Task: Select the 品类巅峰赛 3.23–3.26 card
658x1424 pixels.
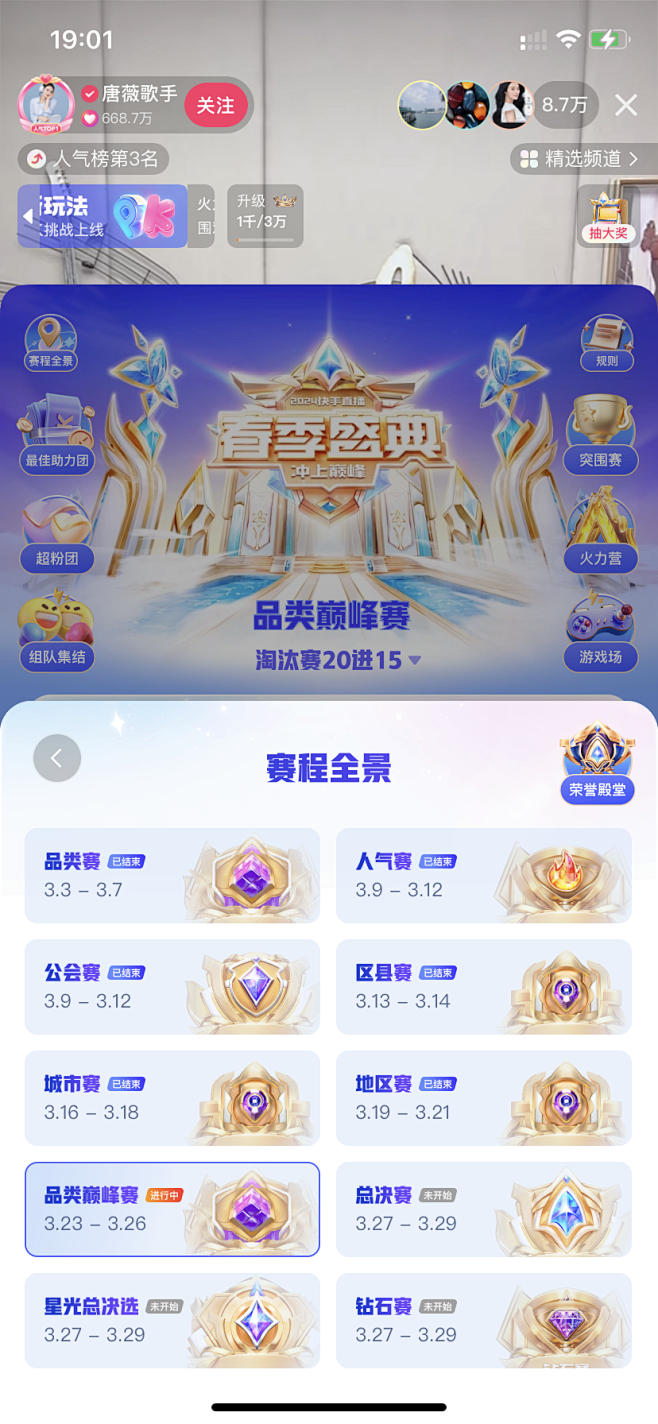Action: click(x=172, y=1209)
